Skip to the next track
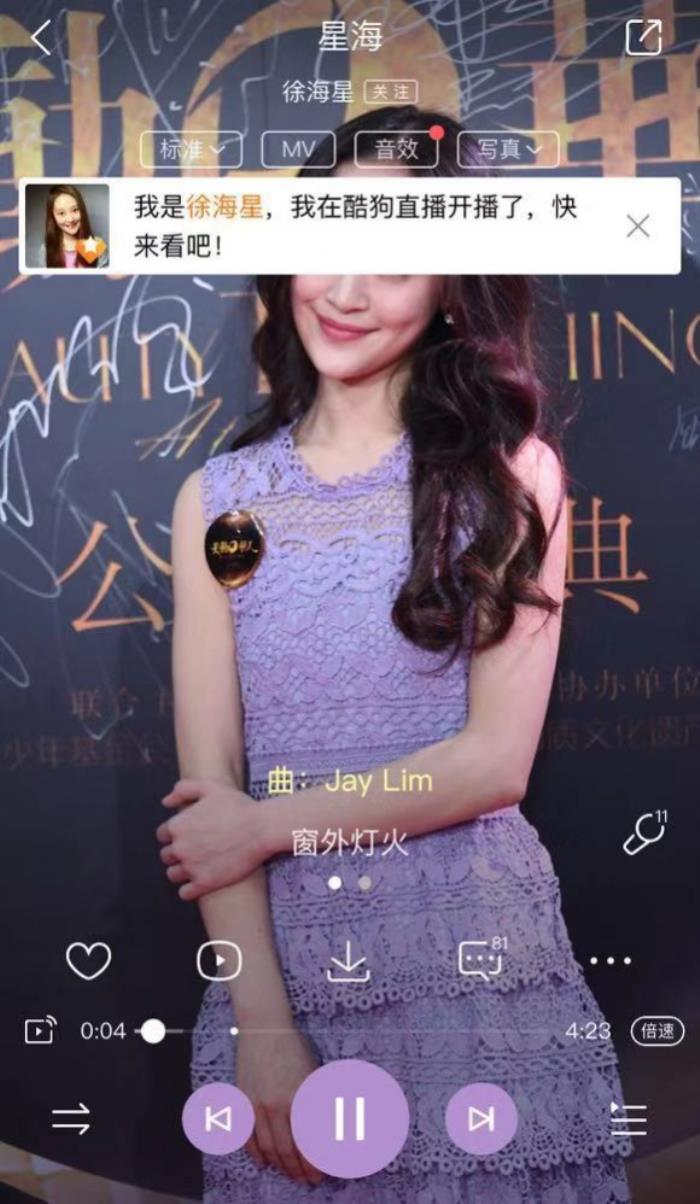The width and height of the screenshot is (700, 1204). click(481, 1118)
